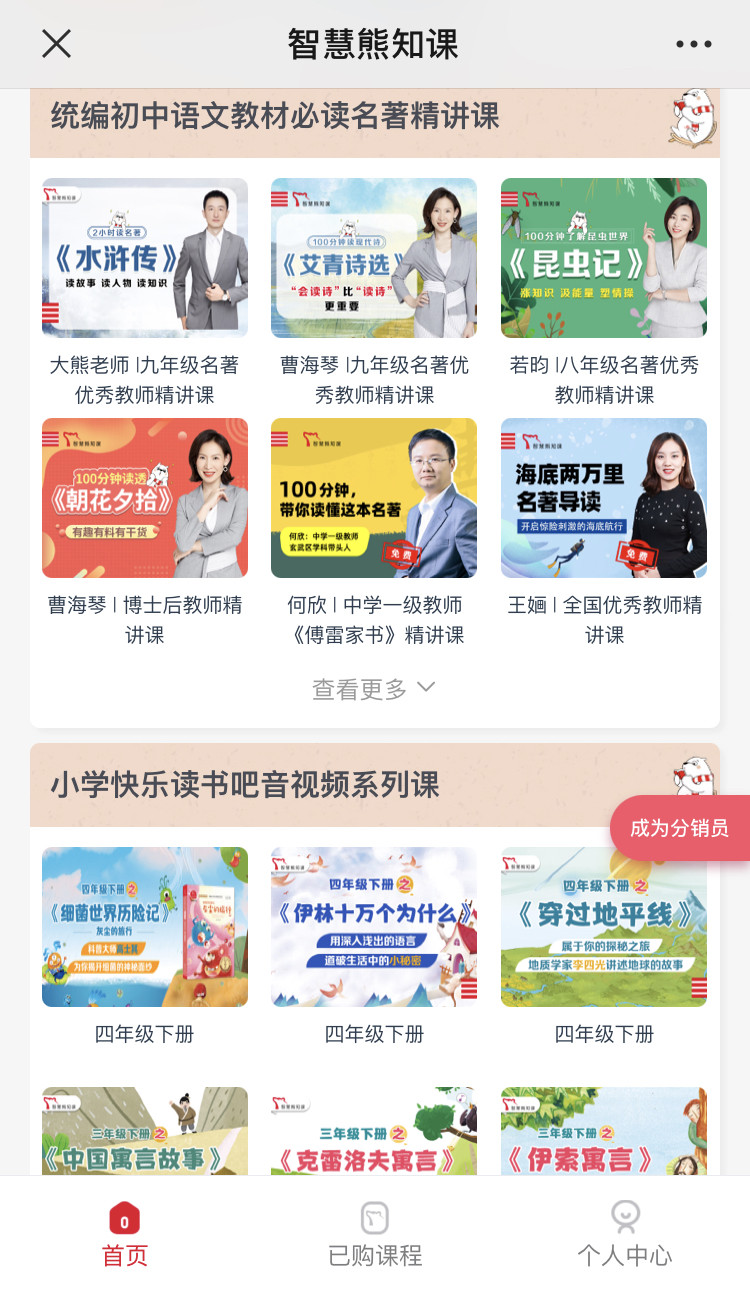Open the 《伊林十万个为什么》 course

[x=374, y=927]
